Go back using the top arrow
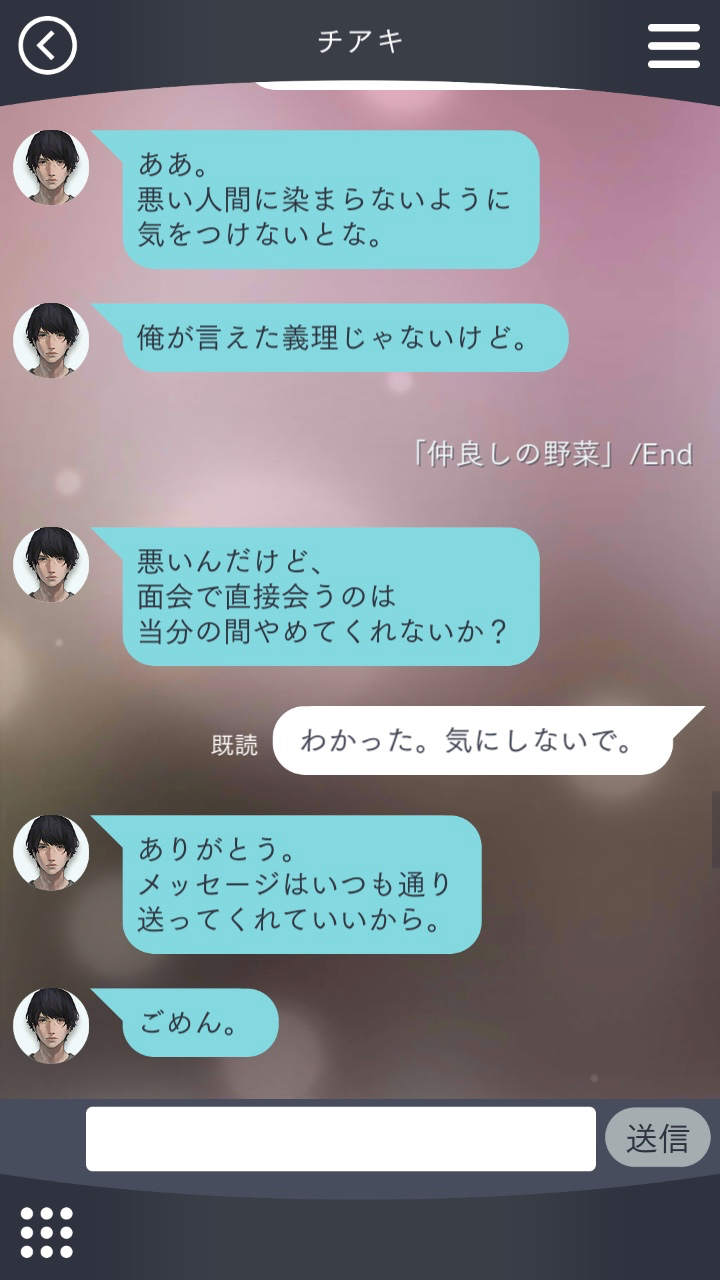The width and height of the screenshot is (720, 1280). (x=47, y=45)
